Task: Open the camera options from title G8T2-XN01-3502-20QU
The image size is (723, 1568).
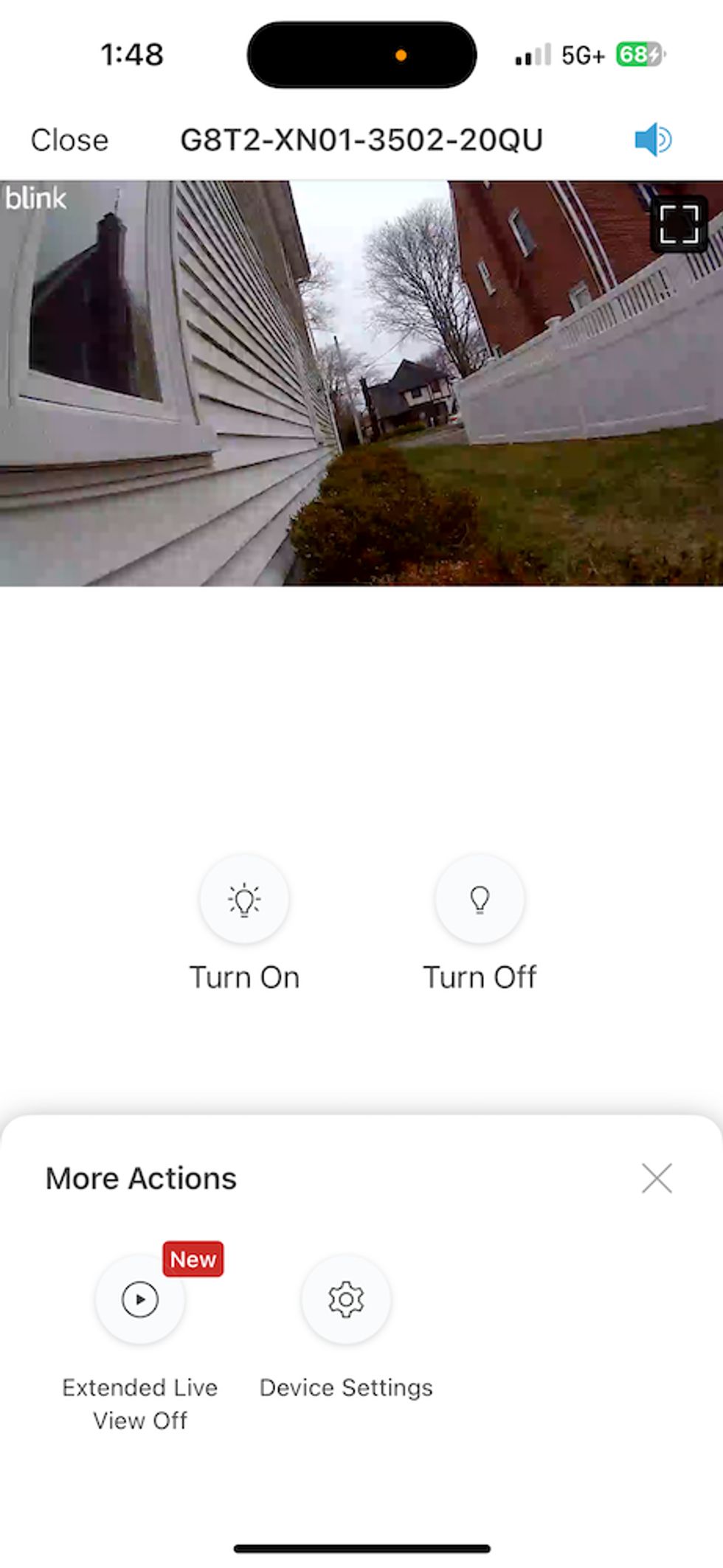Action: [361, 139]
